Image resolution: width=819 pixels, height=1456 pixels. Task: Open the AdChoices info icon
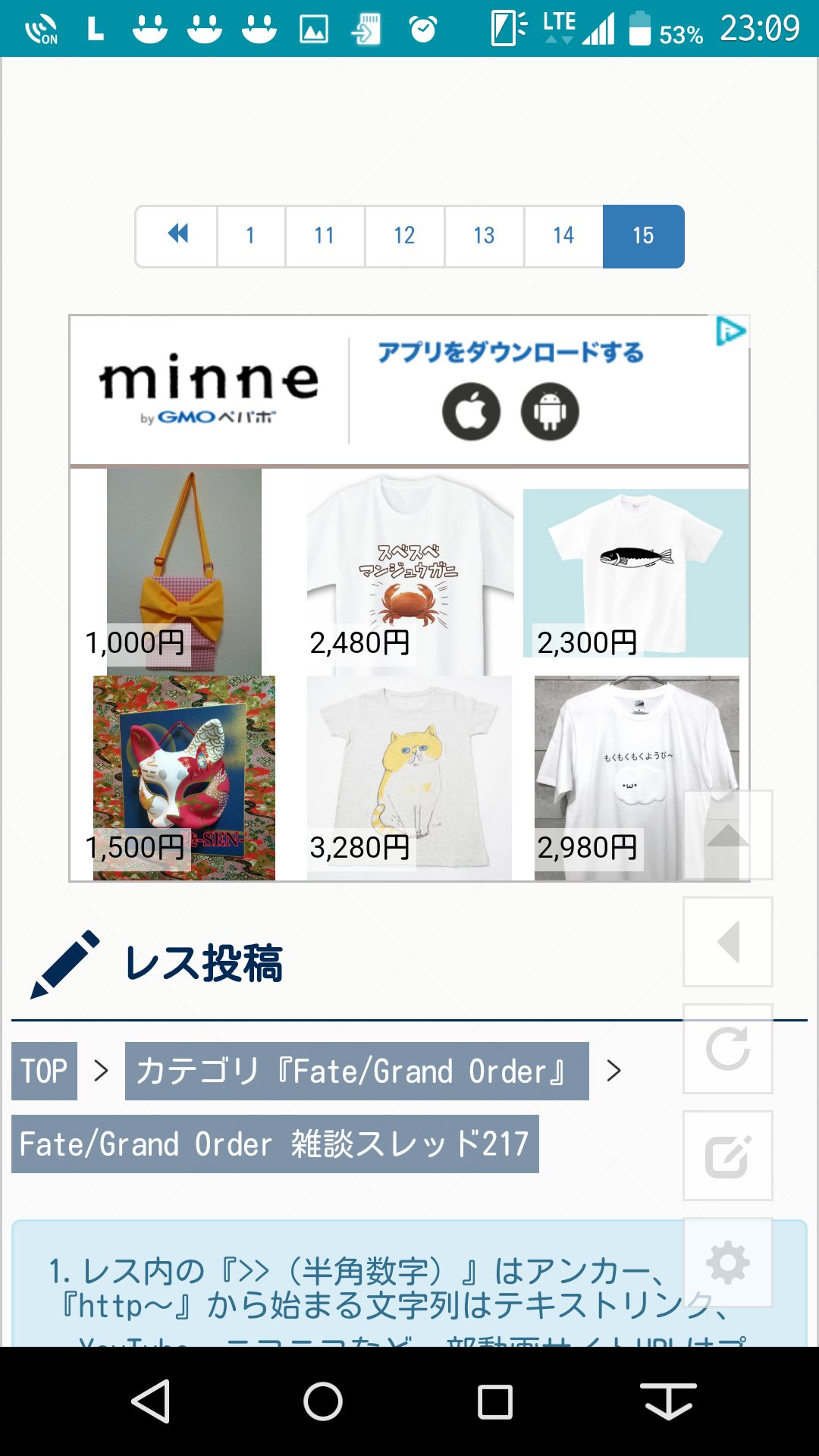tap(730, 331)
